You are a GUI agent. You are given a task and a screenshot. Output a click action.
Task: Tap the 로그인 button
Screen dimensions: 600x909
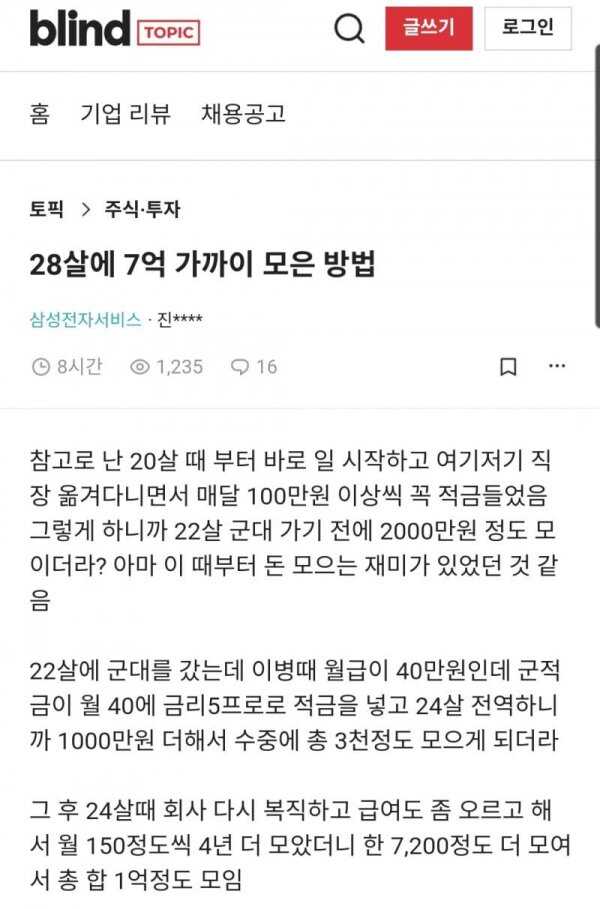[528, 29]
